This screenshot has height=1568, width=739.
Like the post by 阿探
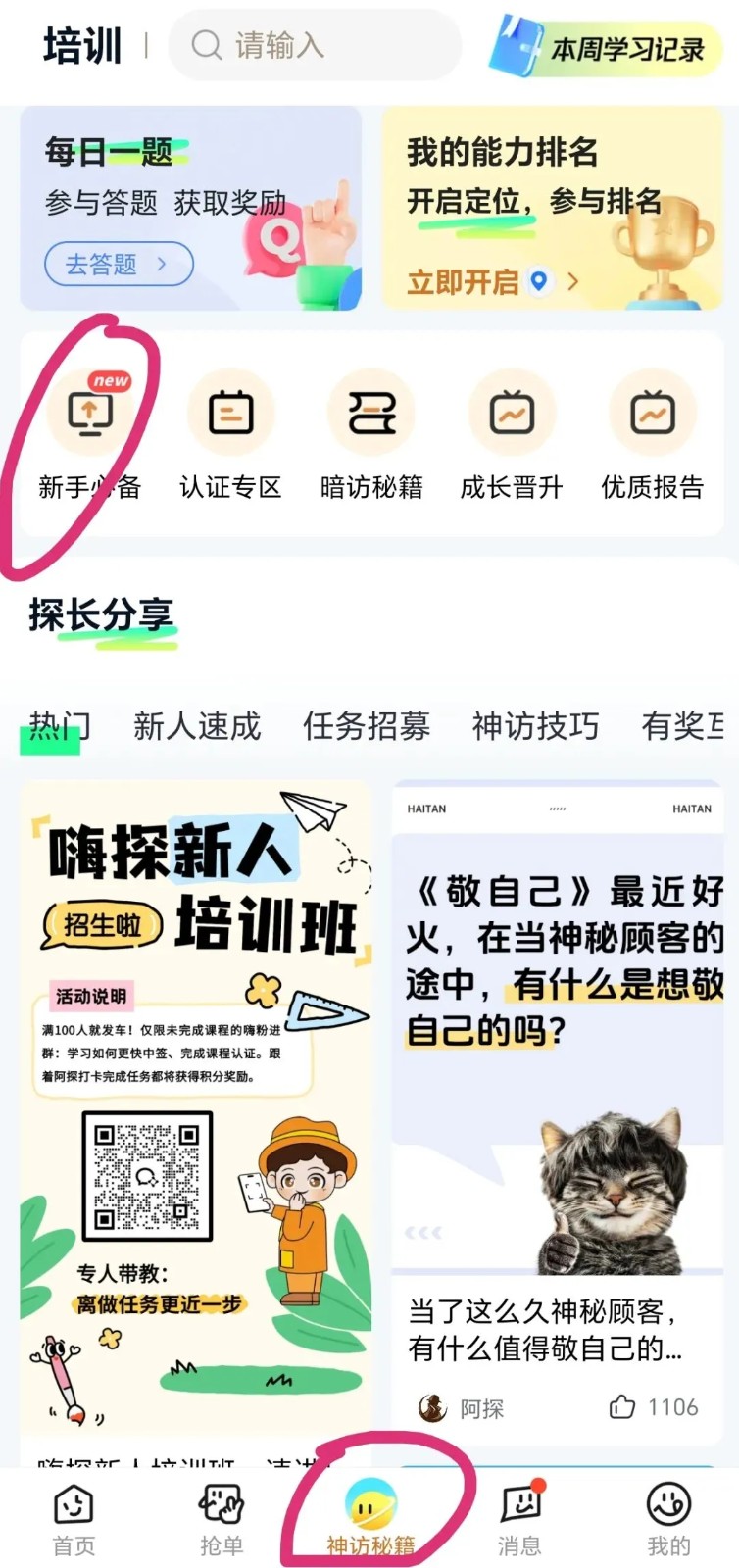tap(622, 1407)
